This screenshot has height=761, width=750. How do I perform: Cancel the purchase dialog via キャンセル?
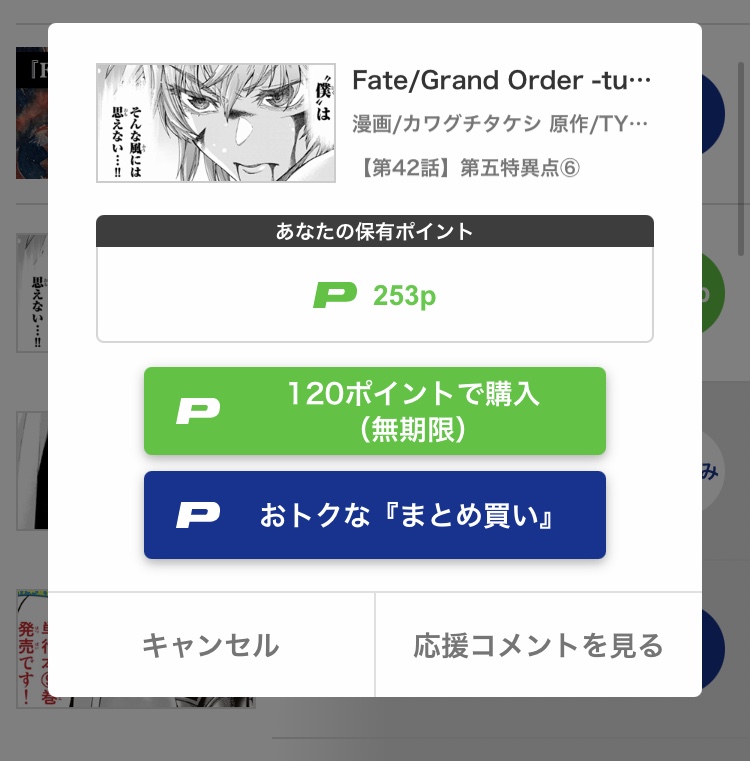pos(211,645)
